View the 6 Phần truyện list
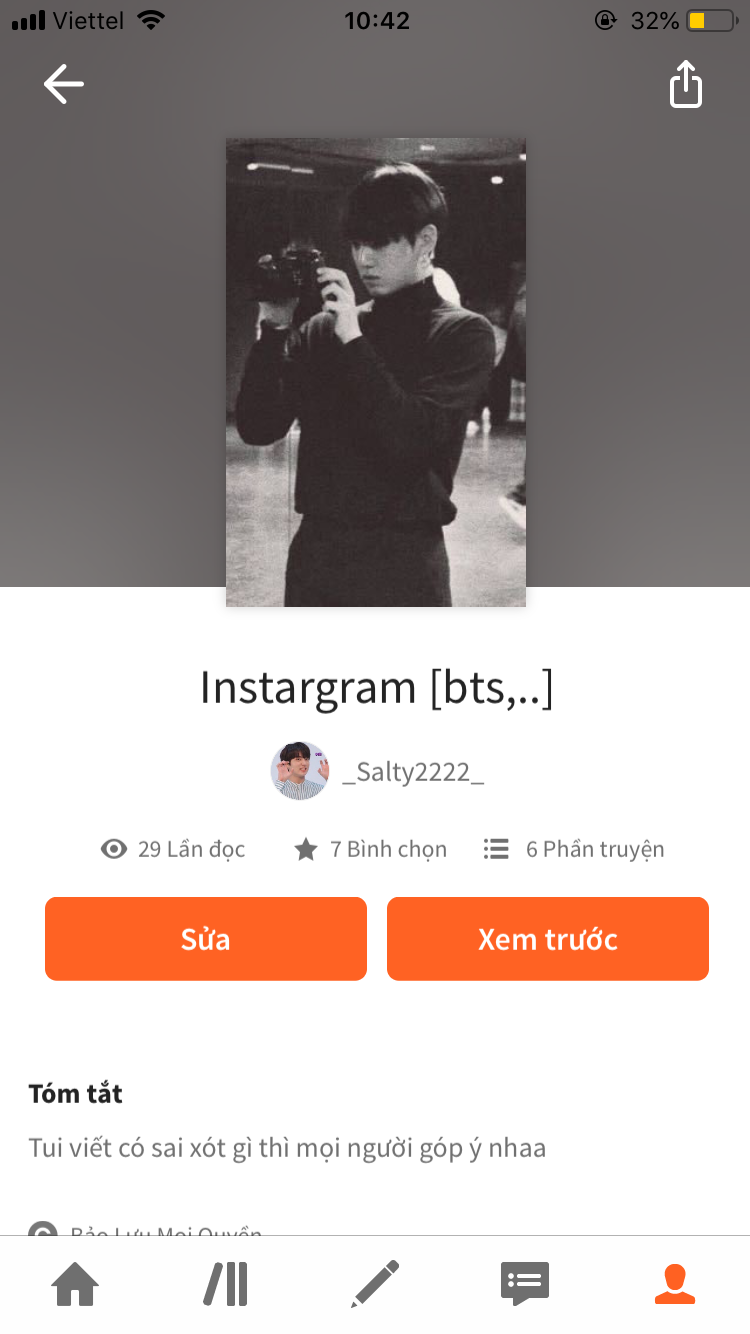Image resolution: width=750 pixels, height=1334 pixels. [574, 849]
